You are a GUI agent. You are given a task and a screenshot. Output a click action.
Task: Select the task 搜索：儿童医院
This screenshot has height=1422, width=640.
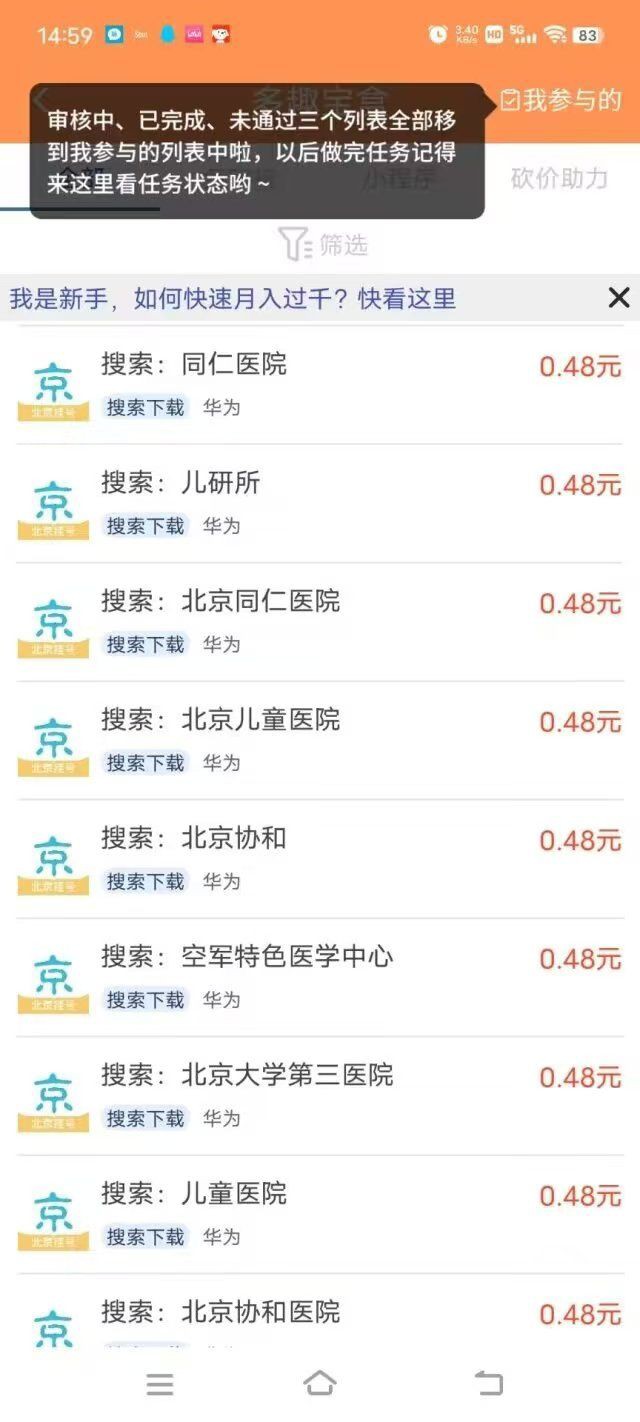click(x=320, y=1213)
